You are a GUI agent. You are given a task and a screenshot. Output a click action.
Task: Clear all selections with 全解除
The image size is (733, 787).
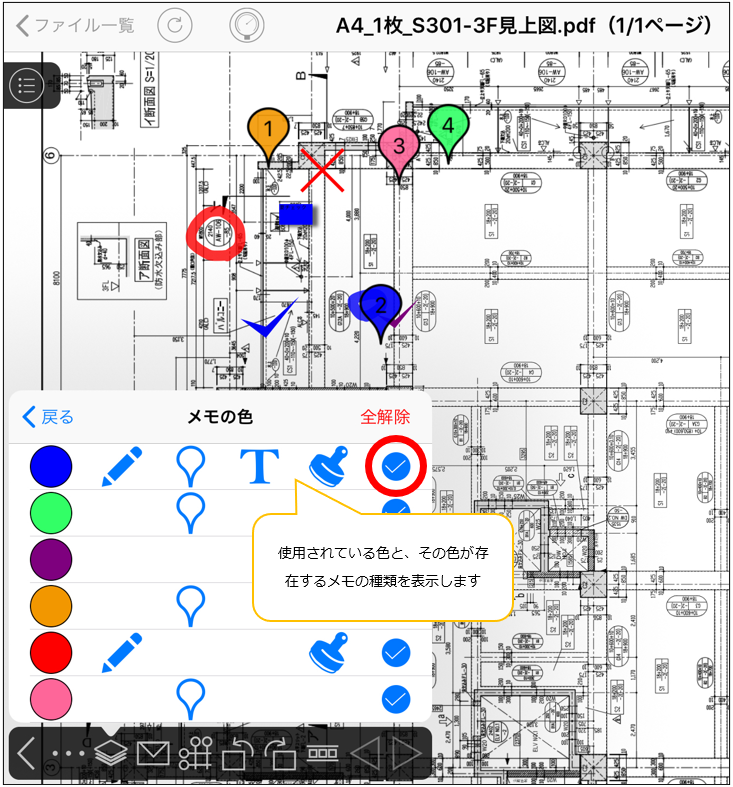coord(385,417)
